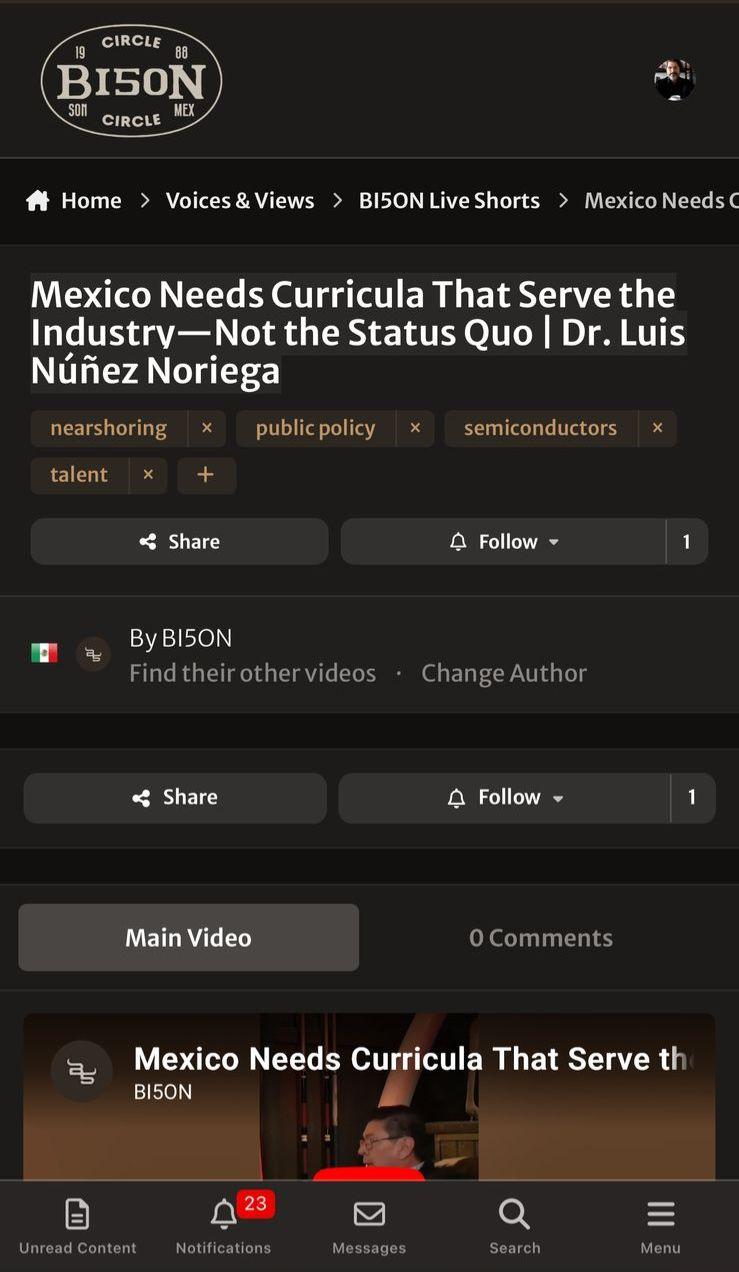Viewport: 739px width, 1272px height.
Task: Tap Change Author link
Action: point(504,673)
